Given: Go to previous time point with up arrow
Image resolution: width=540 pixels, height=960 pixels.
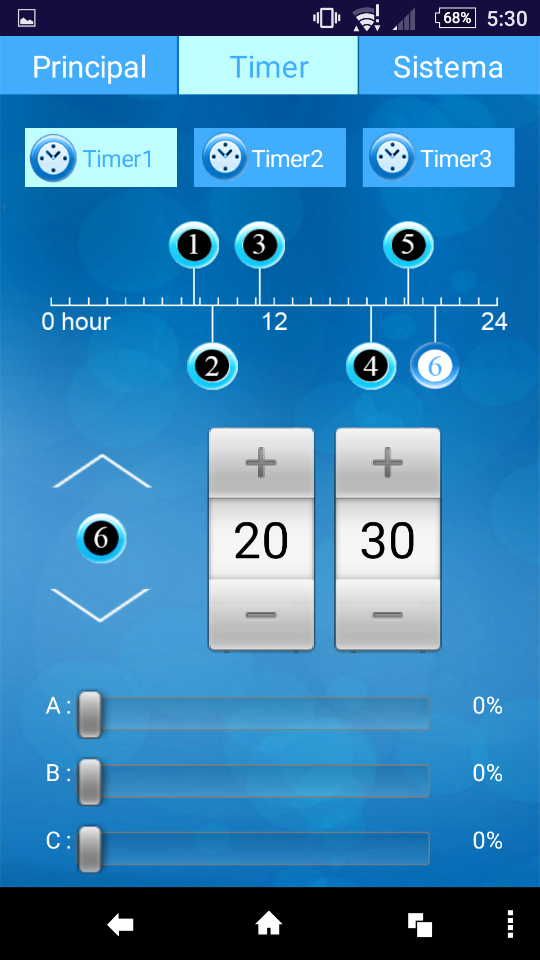Looking at the screenshot, I should [x=102, y=471].
